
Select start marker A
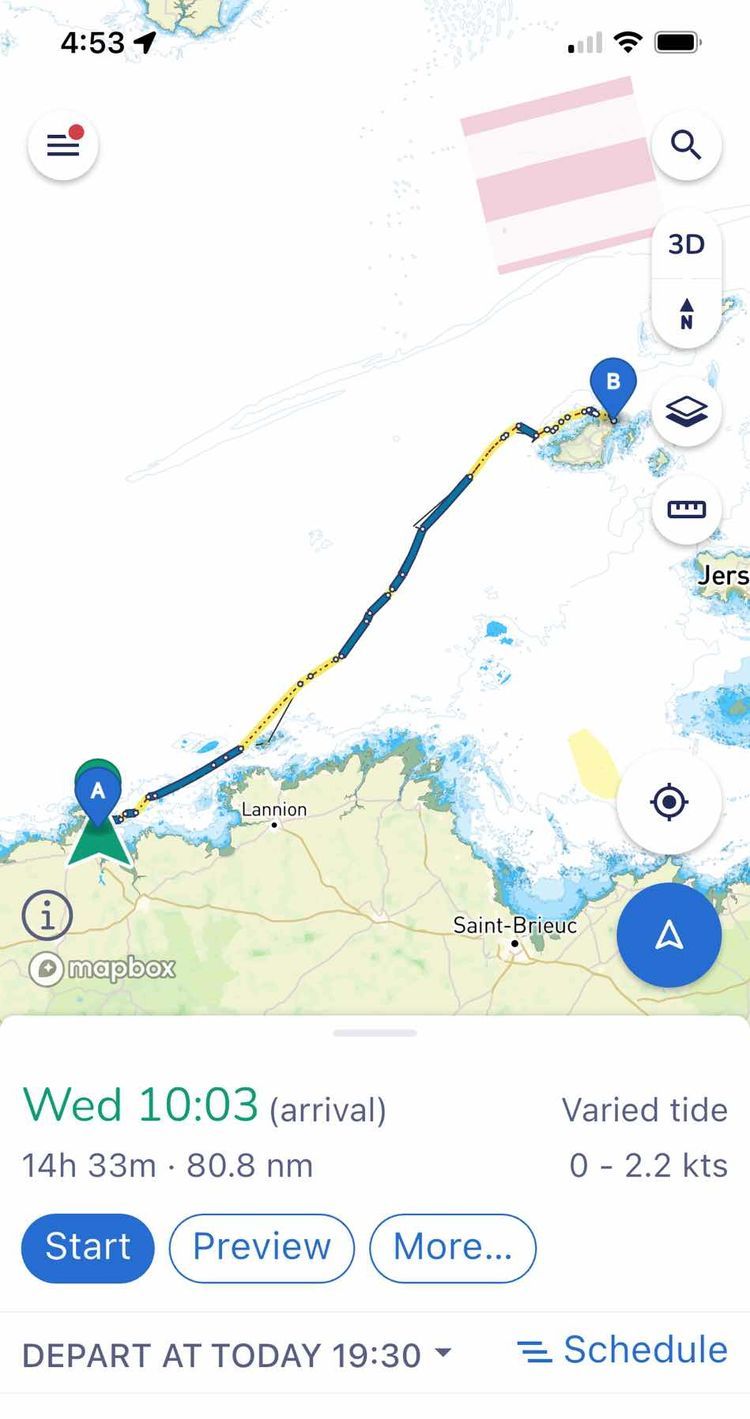pyautogui.click(x=97, y=791)
